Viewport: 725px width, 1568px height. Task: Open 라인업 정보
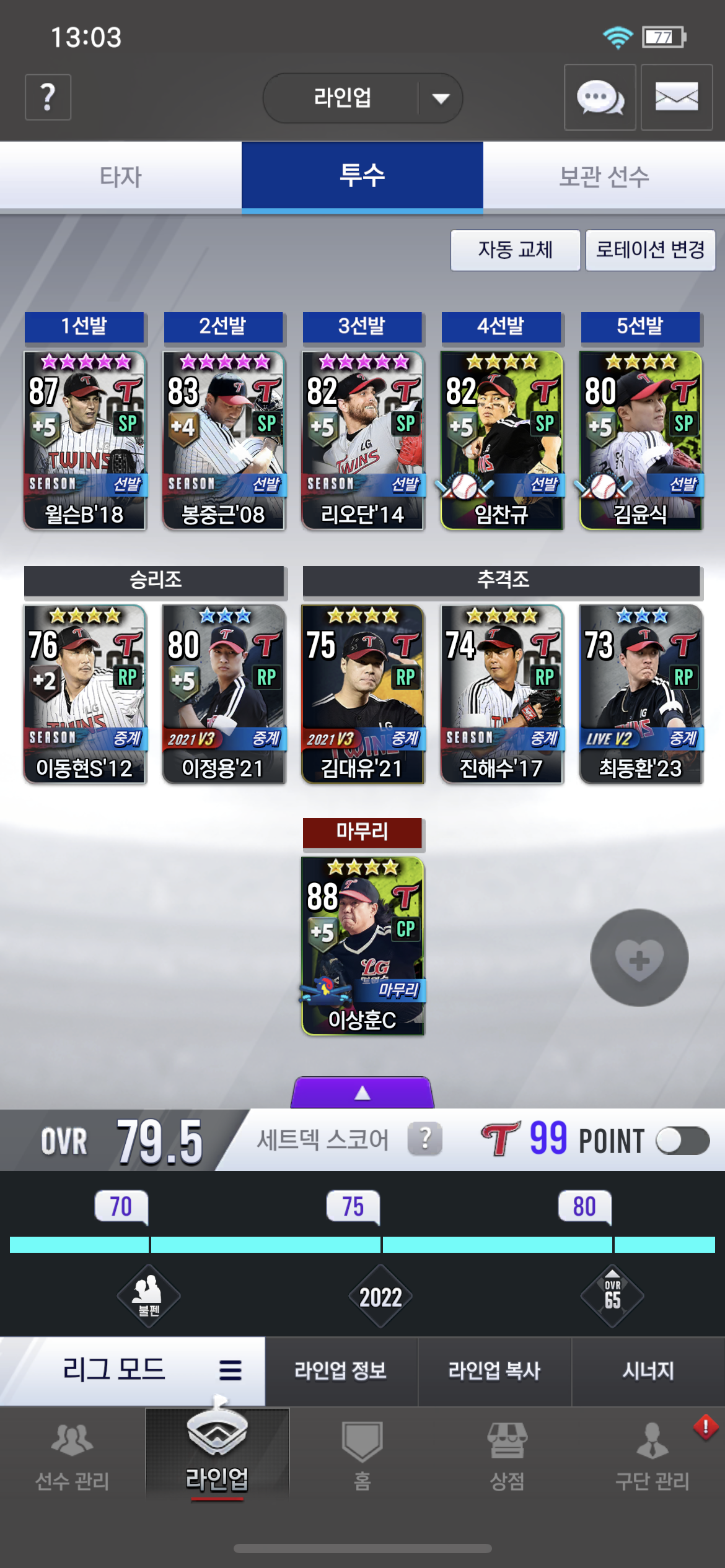click(x=341, y=1370)
